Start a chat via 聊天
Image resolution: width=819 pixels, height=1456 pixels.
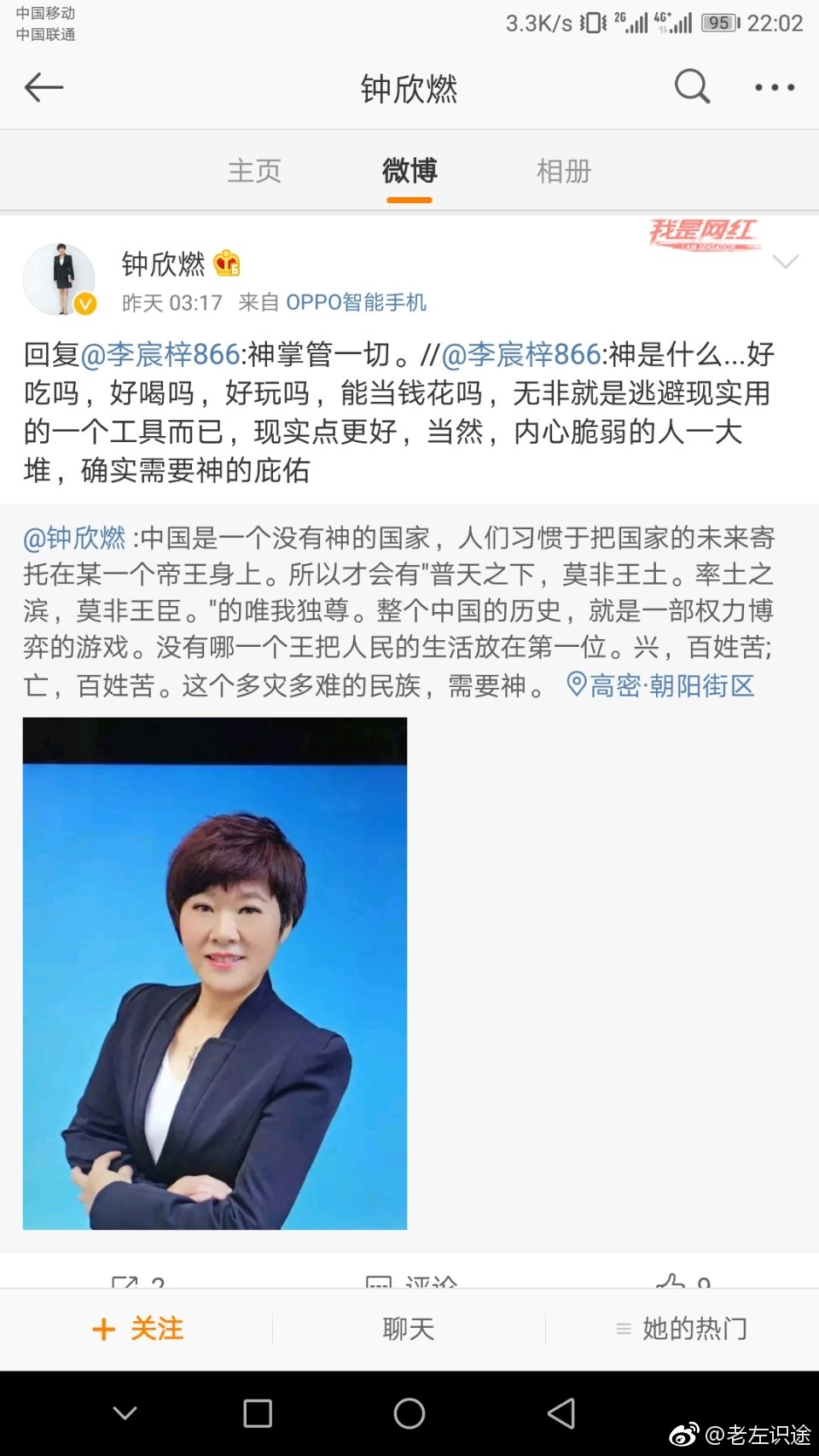(409, 1329)
